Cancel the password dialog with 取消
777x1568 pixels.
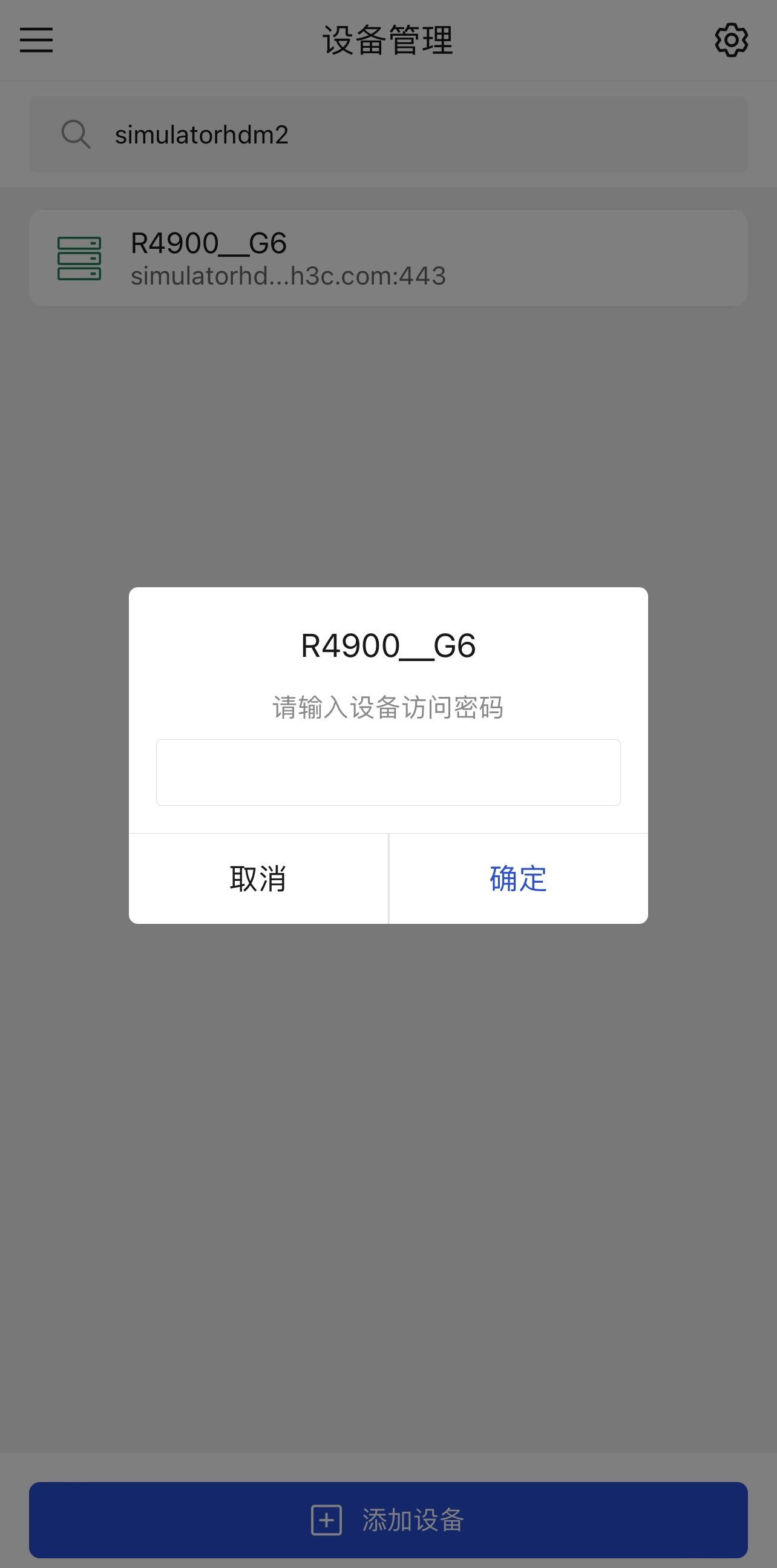tap(258, 878)
